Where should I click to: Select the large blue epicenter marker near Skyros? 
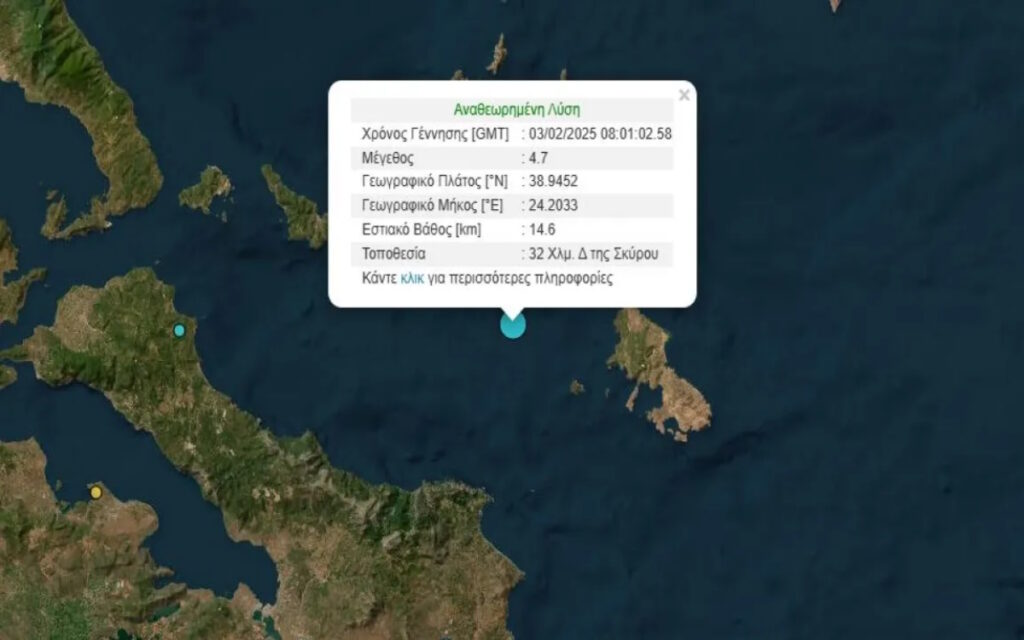coord(512,325)
